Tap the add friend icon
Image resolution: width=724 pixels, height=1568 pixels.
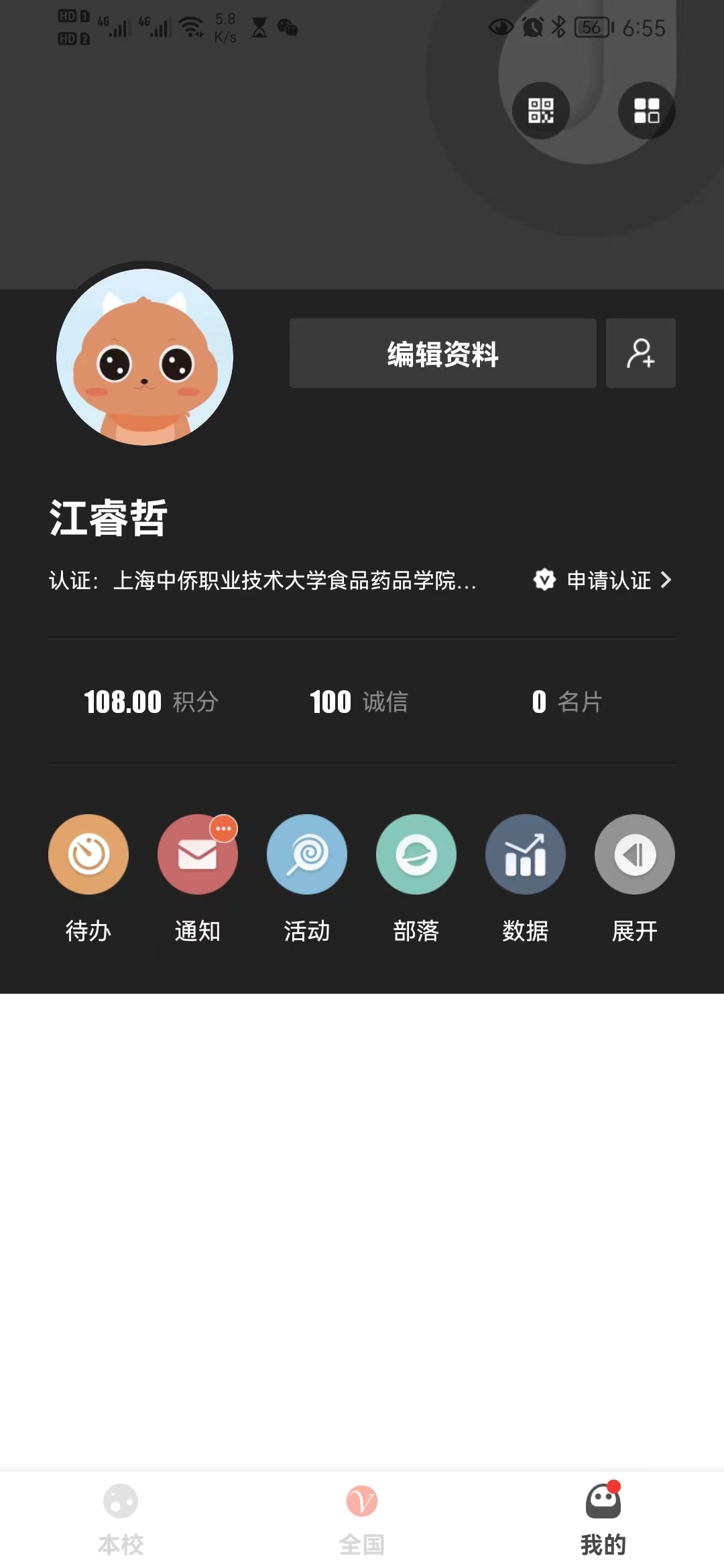[x=640, y=353]
